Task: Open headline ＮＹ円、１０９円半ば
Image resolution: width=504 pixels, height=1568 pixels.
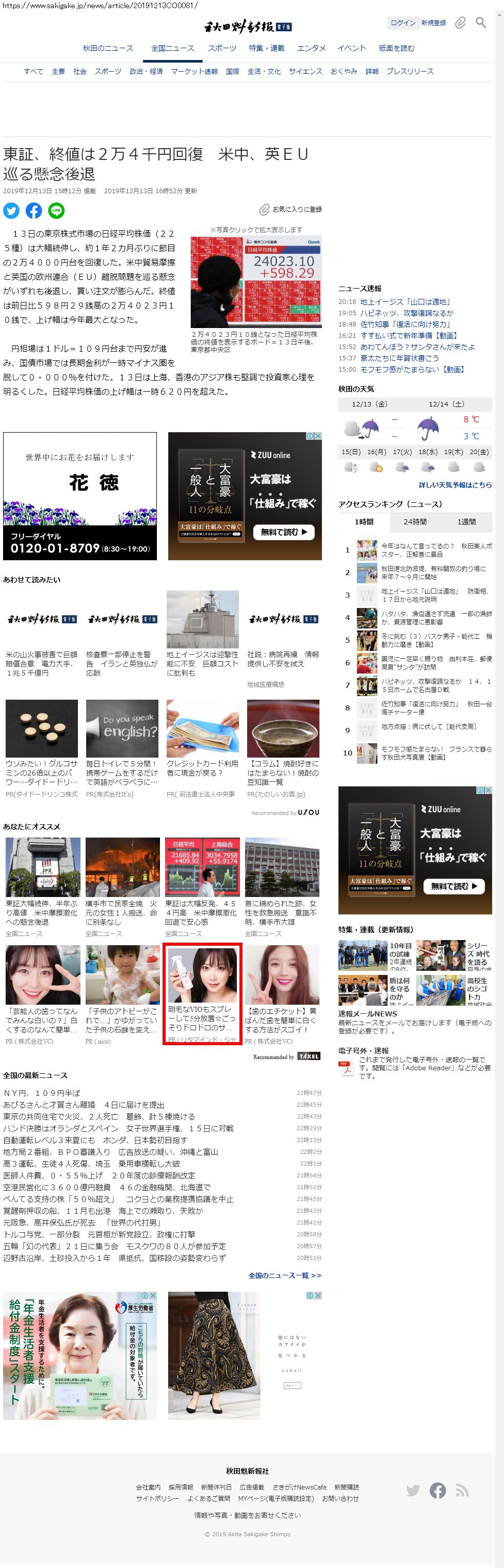Action: 42,1093
